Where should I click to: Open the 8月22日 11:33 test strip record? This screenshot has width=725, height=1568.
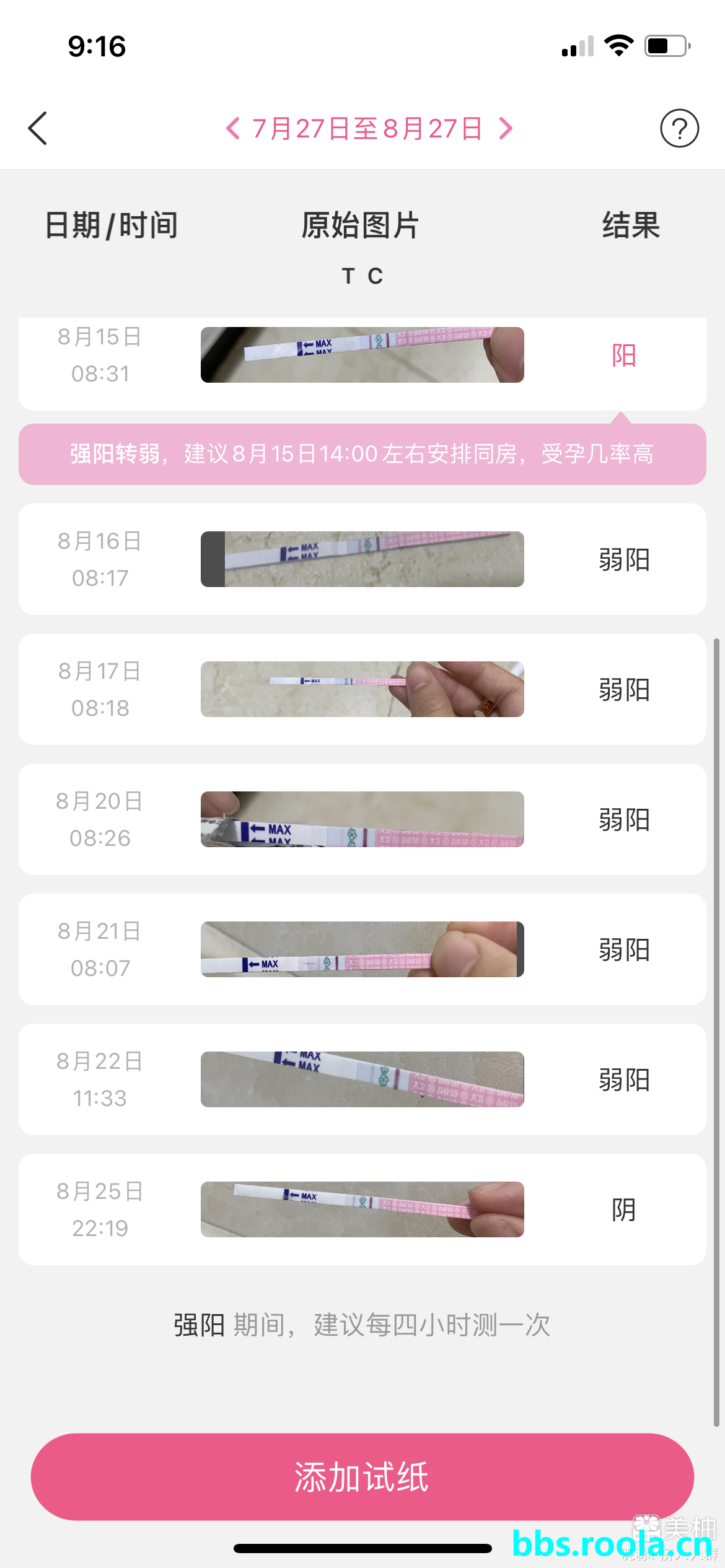(x=362, y=1079)
